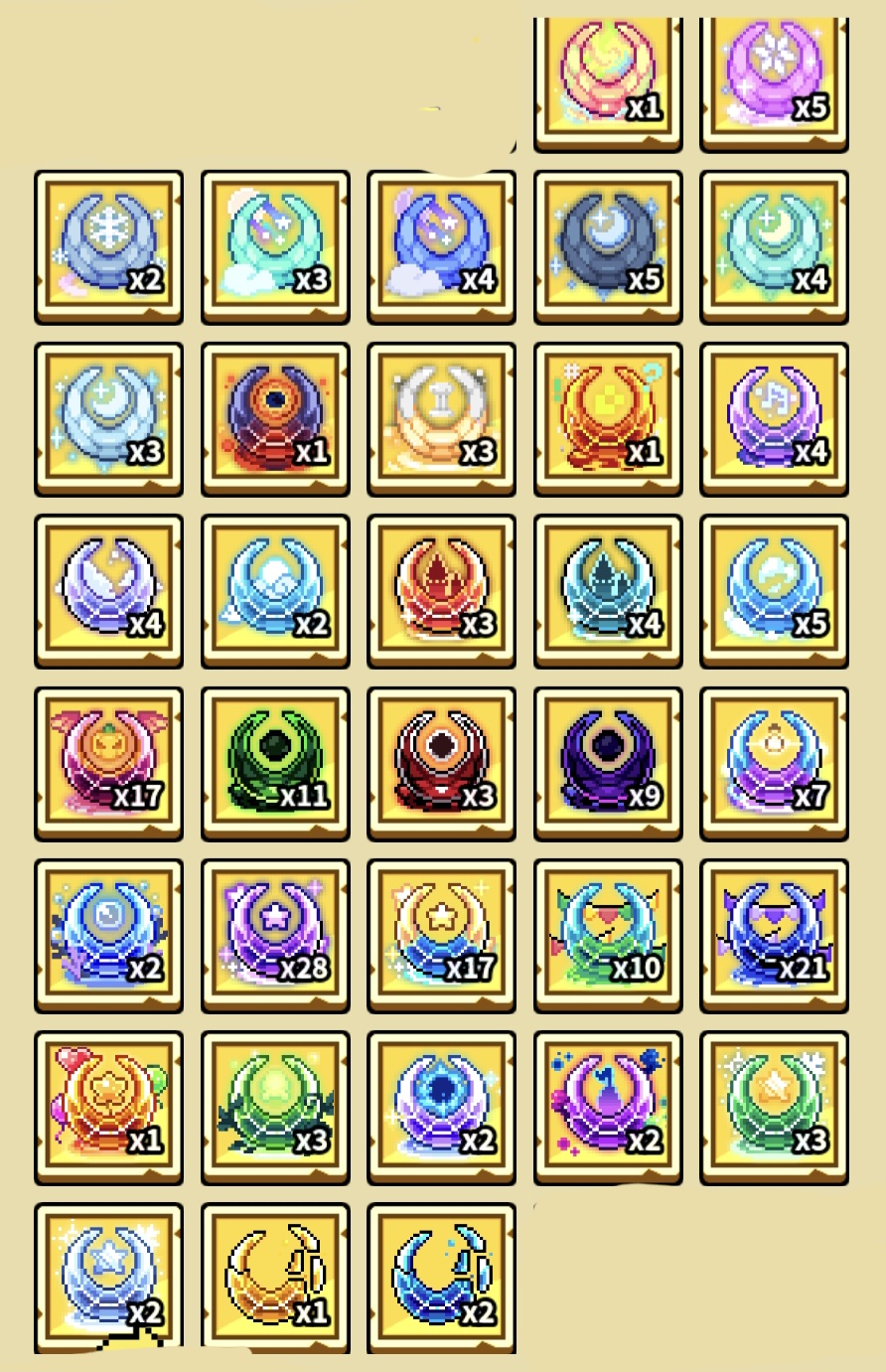Open the red castle orb x3
886x1372 pixels.
441,590
